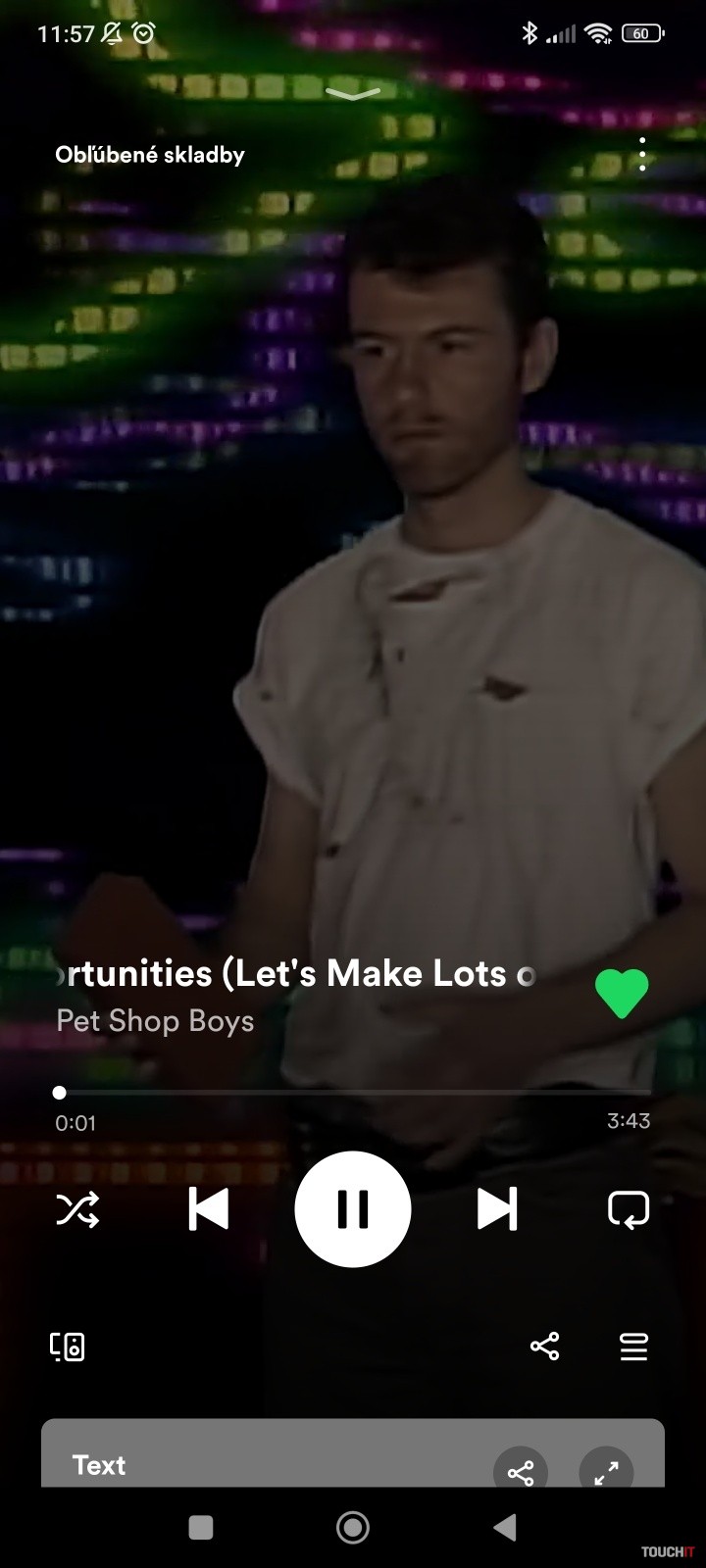Go back using system navigation
The image size is (706, 1568).
tap(504, 1527)
